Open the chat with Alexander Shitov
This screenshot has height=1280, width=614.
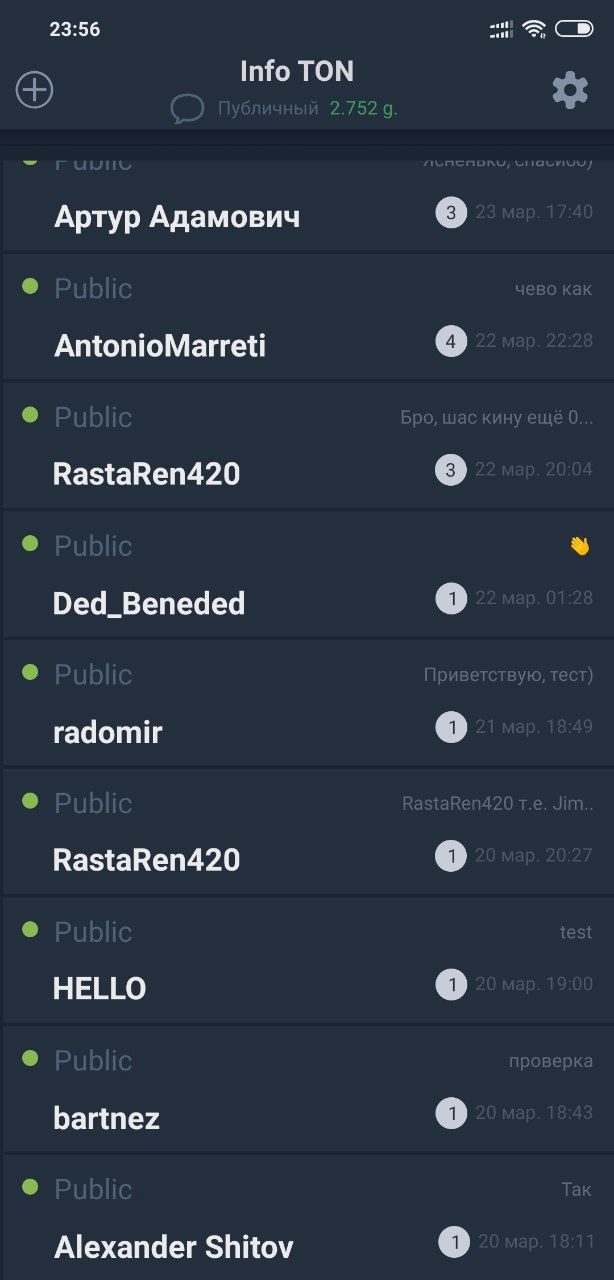click(x=307, y=1217)
